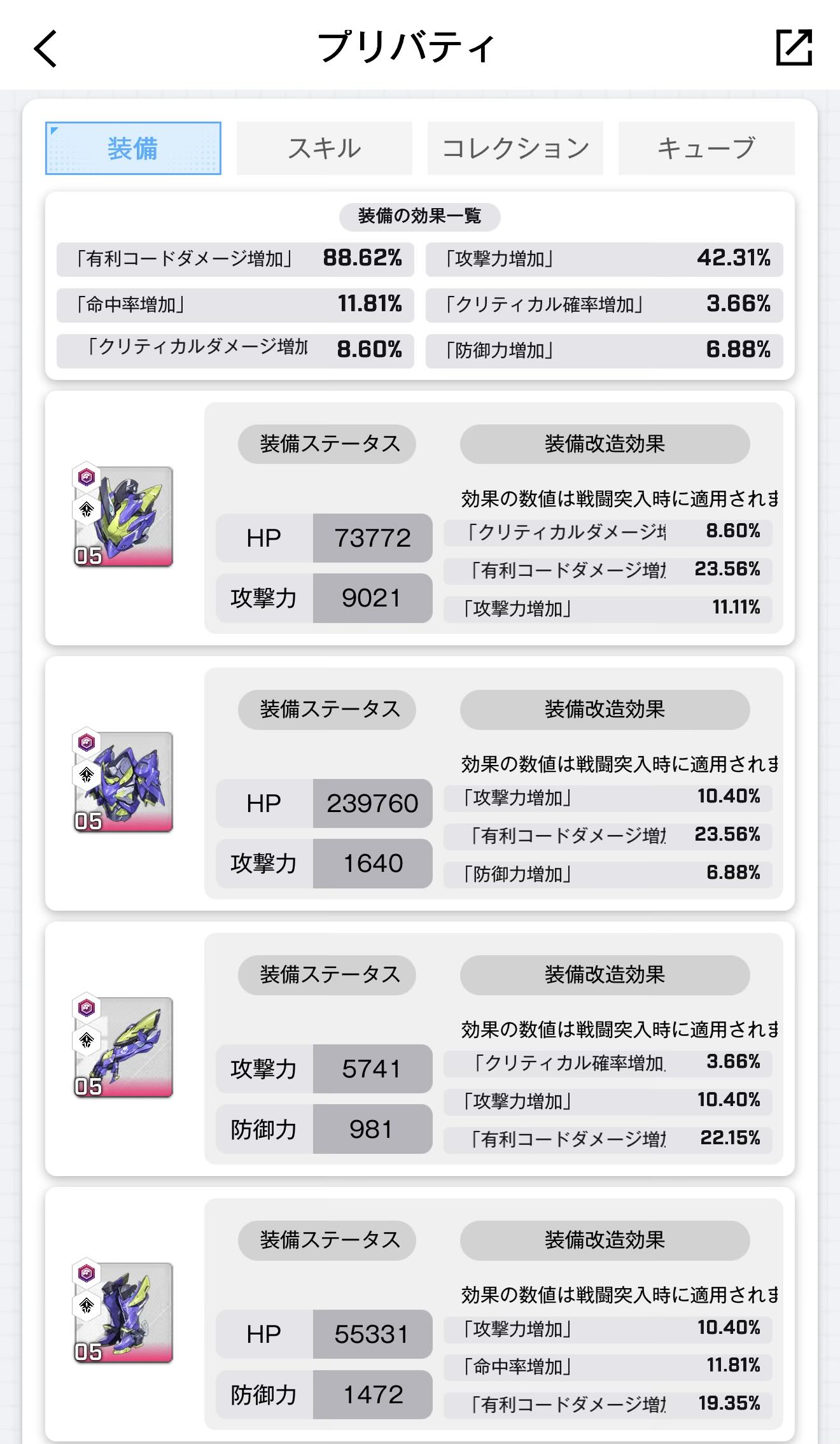Viewport: 840px width, 1444px height.
Task: Open the キューブ tab
Action: [x=706, y=148]
